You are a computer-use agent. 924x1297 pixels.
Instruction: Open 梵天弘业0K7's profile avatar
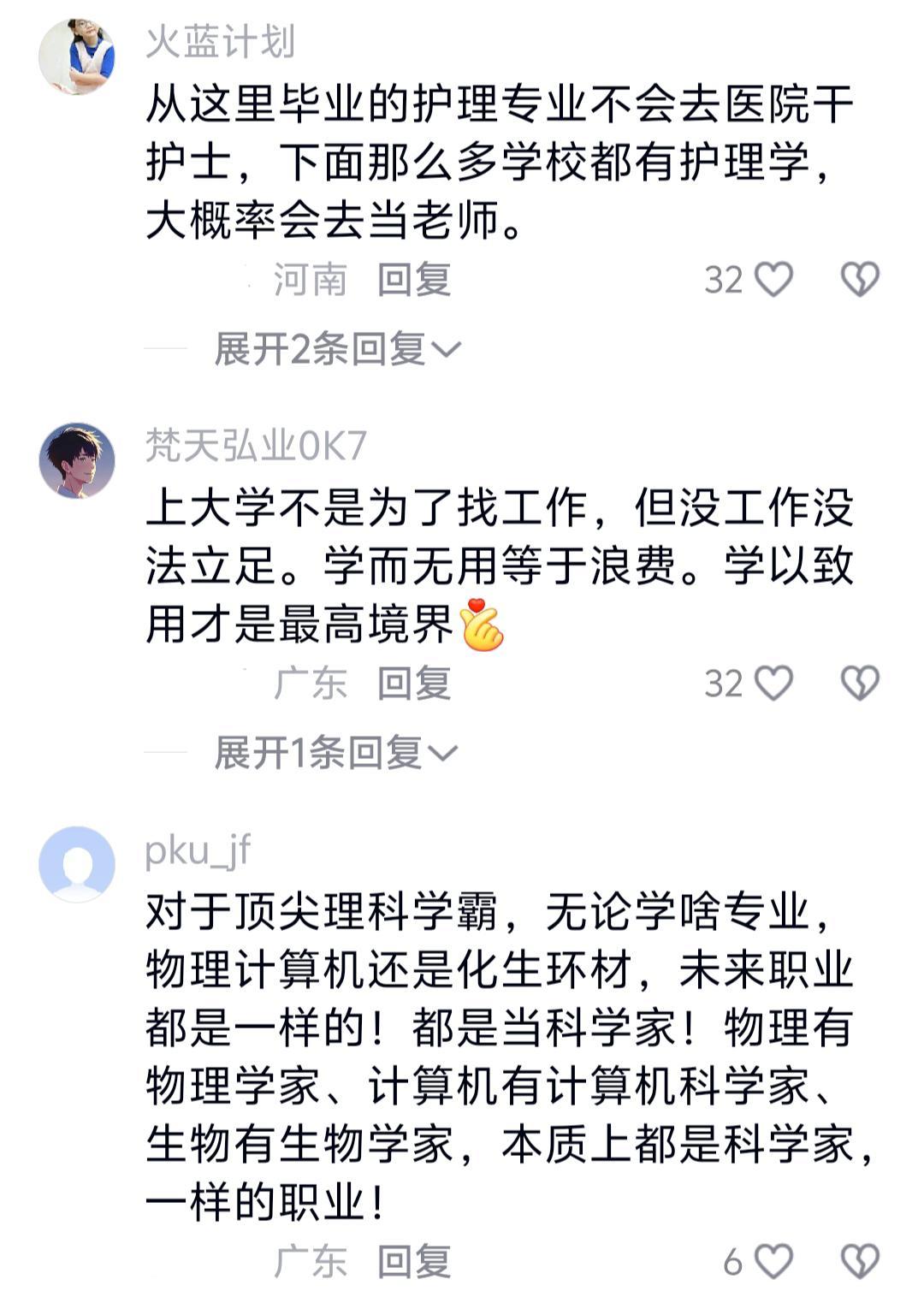77,460
